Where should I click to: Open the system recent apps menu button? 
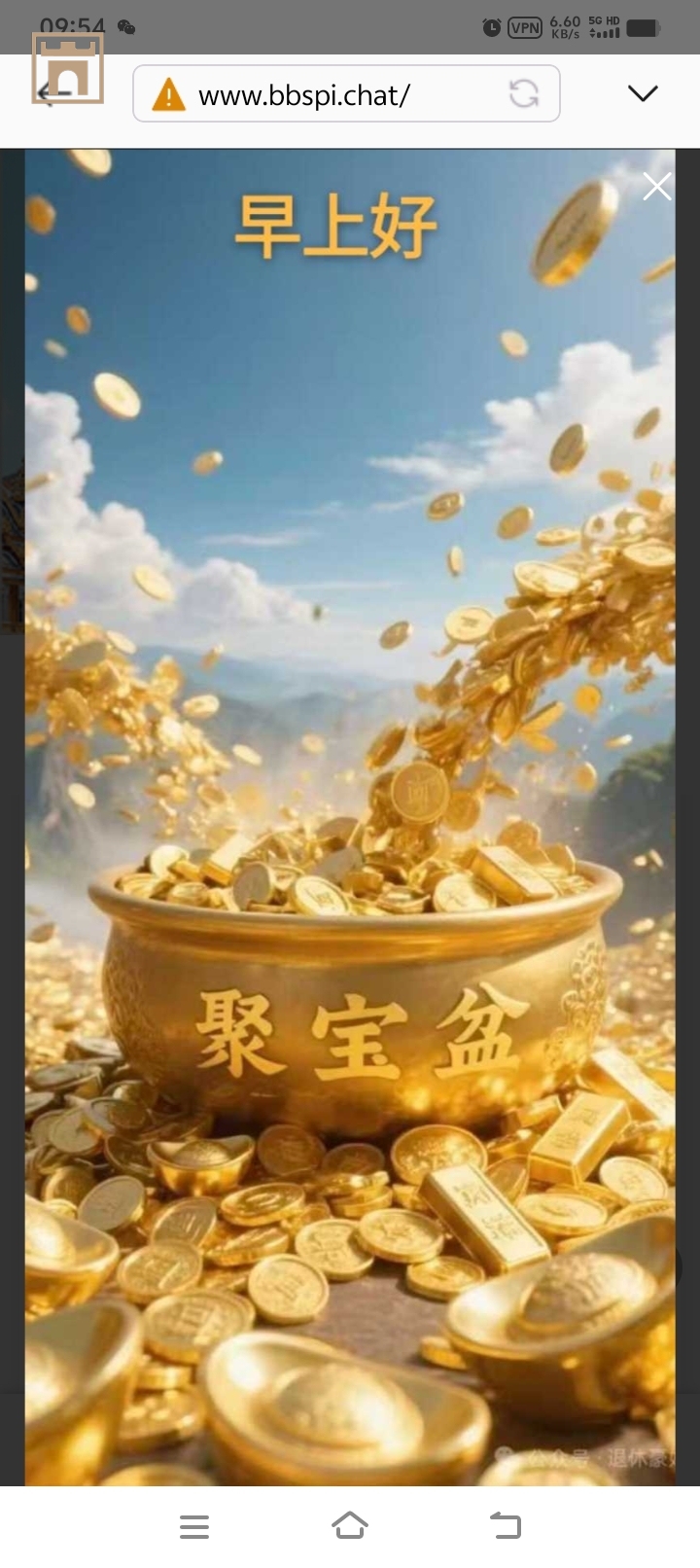point(194,1526)
